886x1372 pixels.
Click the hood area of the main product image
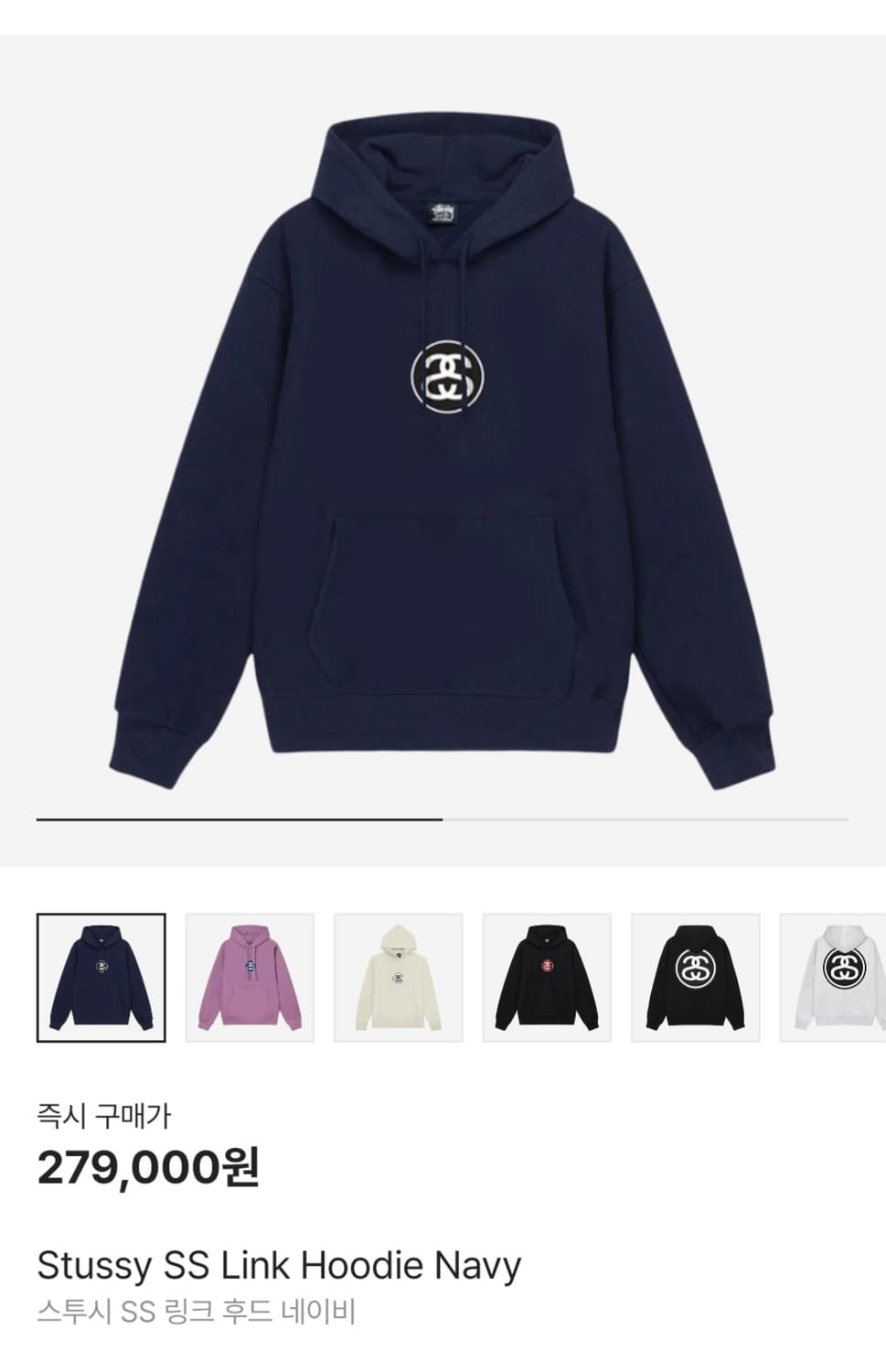click(x=443, y=174)
